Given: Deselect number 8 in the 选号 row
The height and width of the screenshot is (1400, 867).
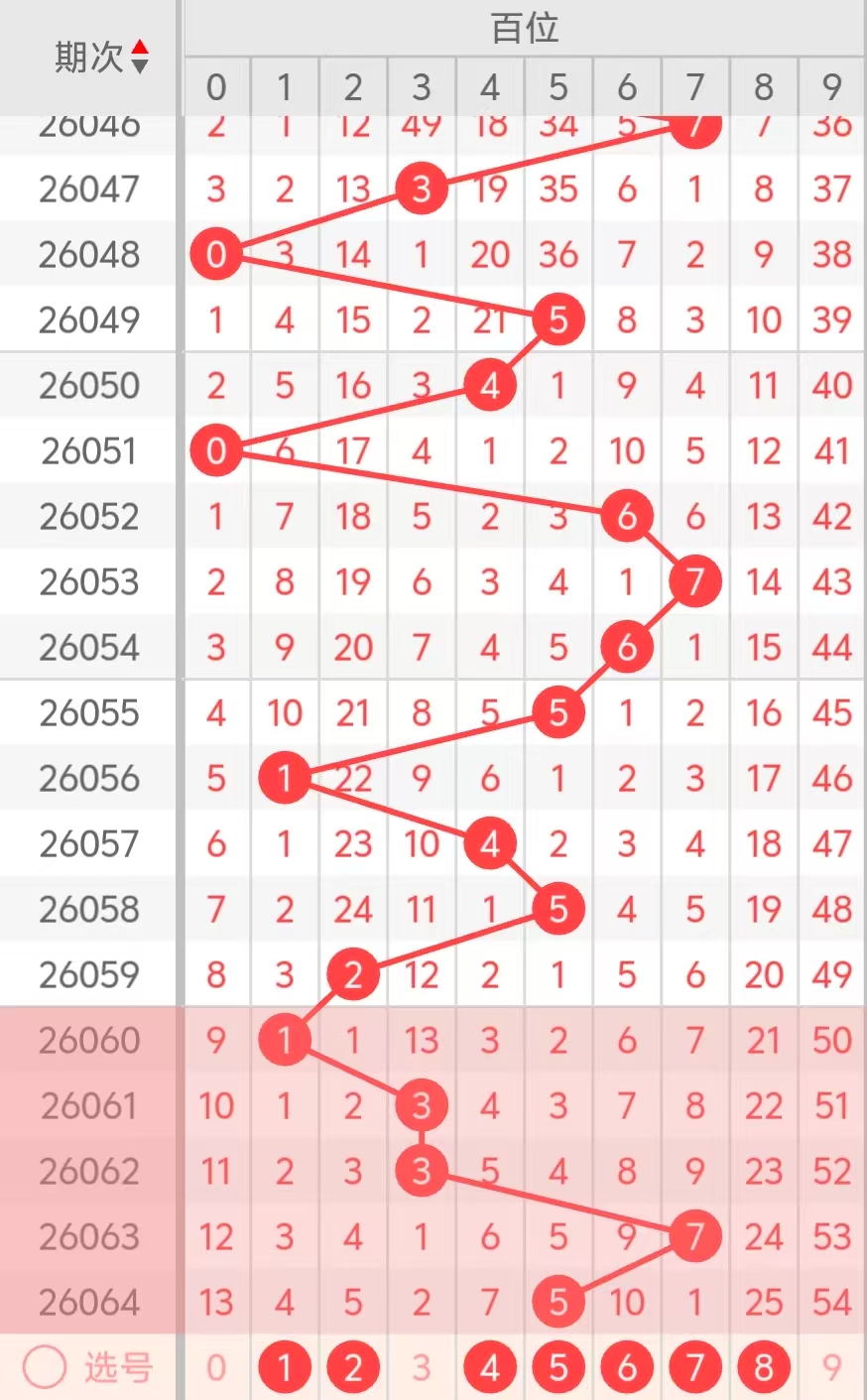Looking at the screenshot, I should coord(763,1366).
